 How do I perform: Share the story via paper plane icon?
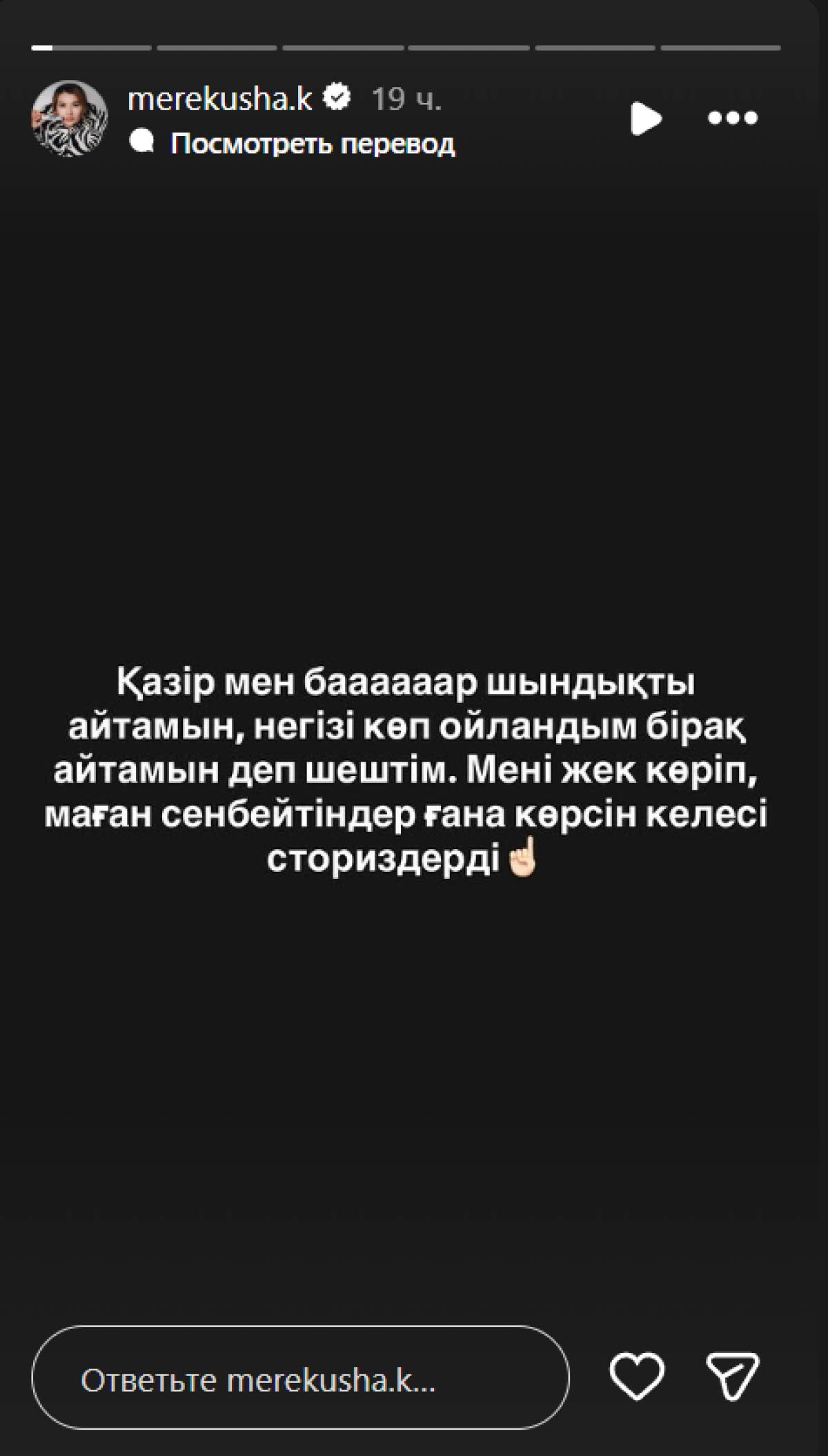[733, 1377]
